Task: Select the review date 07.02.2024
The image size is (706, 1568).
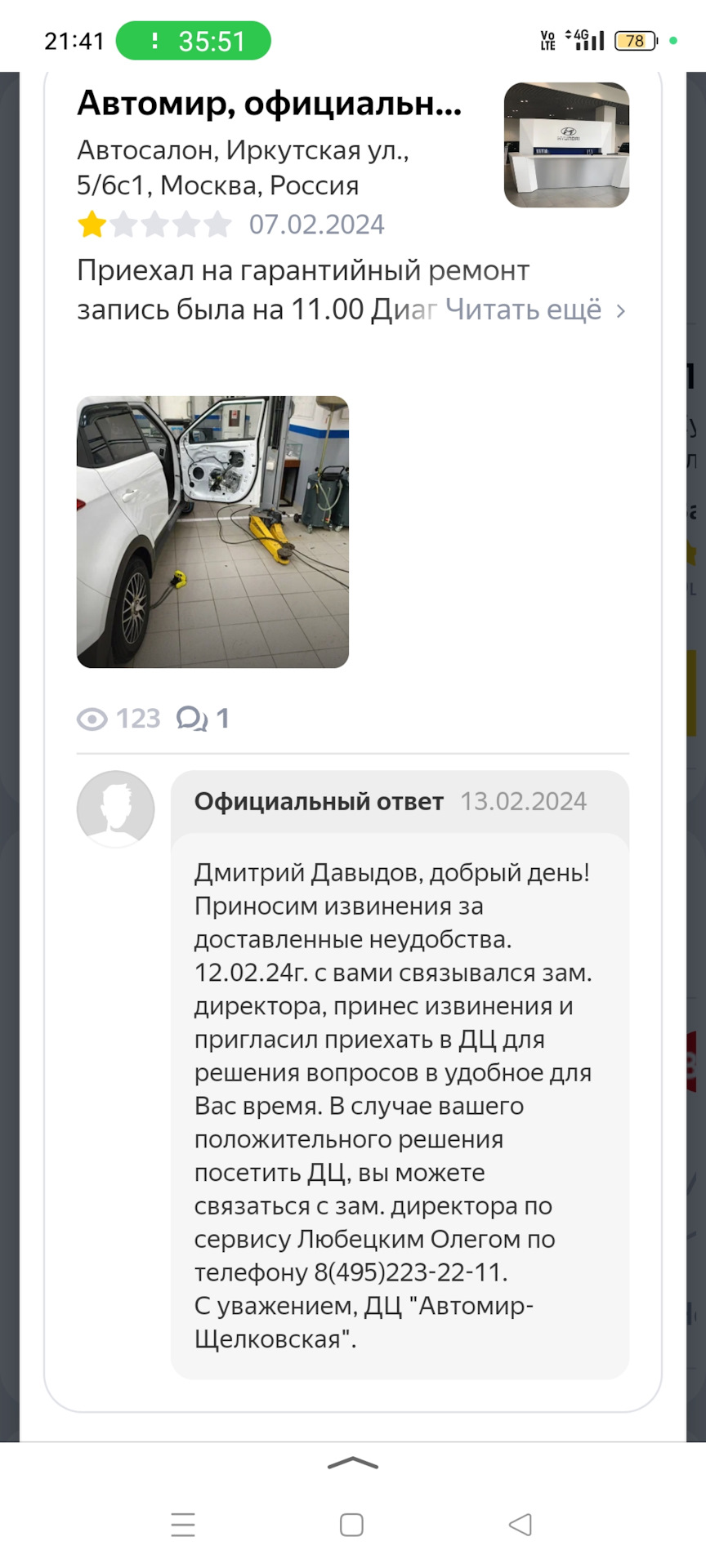Action: point(318,224)
